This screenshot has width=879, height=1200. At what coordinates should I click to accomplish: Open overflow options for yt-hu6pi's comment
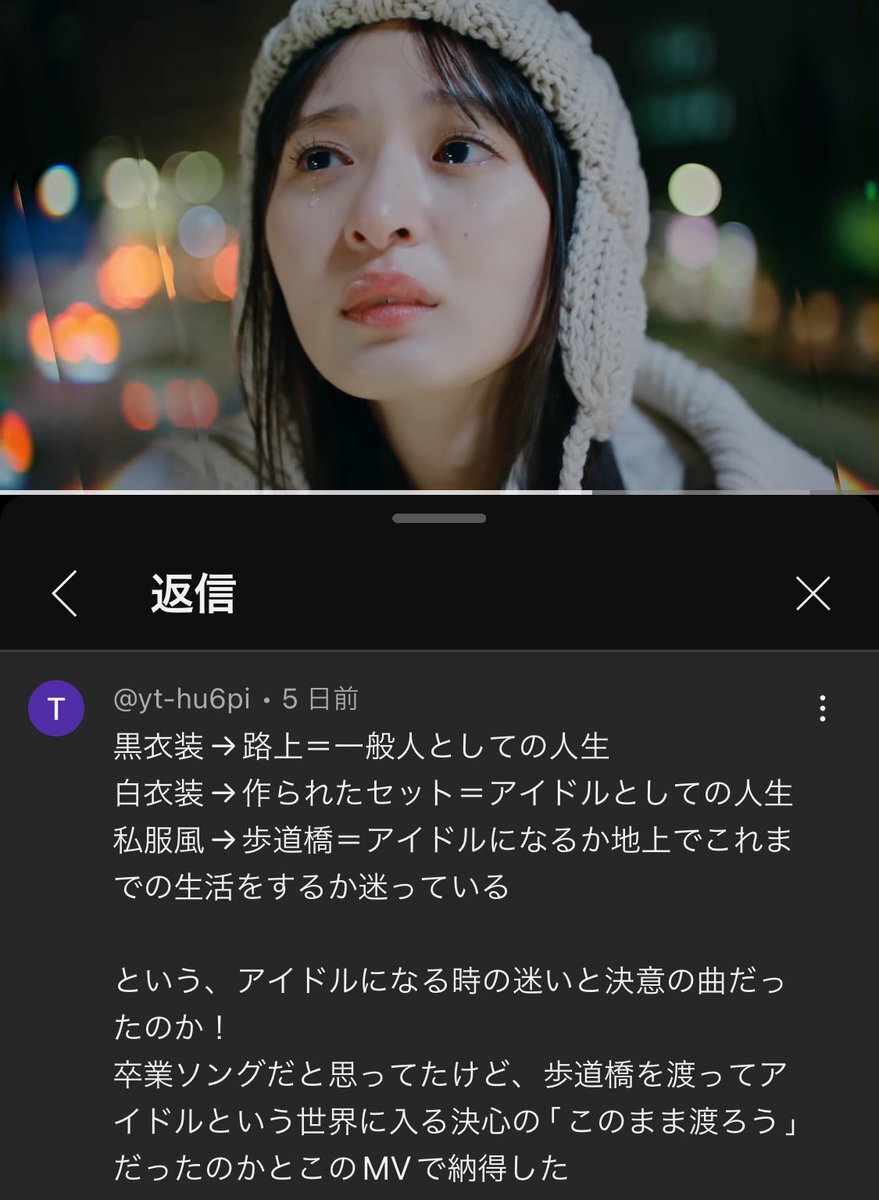[x=823, y=710]
